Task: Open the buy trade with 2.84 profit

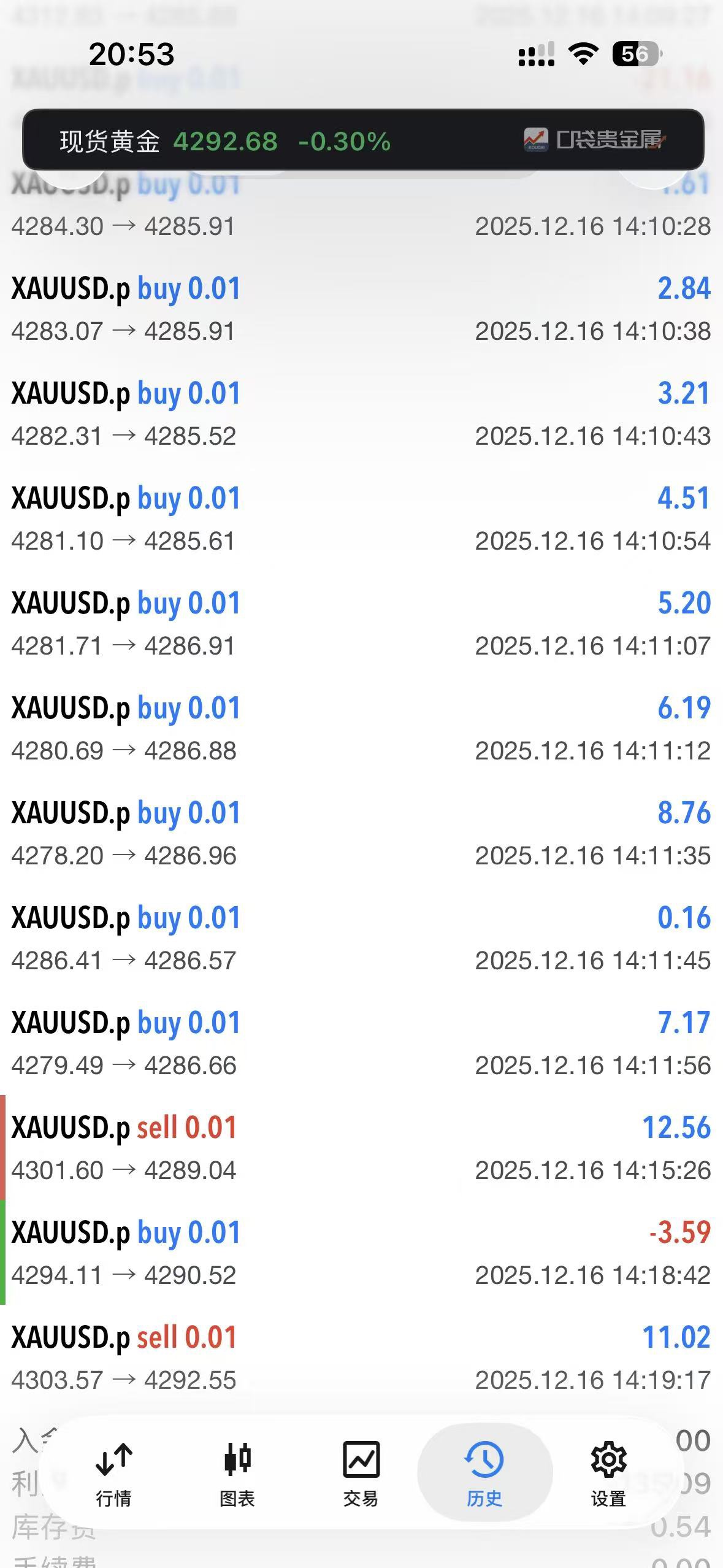Action: click(361, 309)
